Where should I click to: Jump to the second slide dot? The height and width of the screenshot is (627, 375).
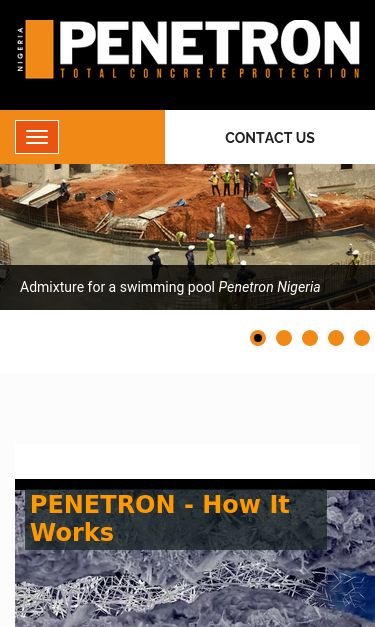click(x=284, y=338)
